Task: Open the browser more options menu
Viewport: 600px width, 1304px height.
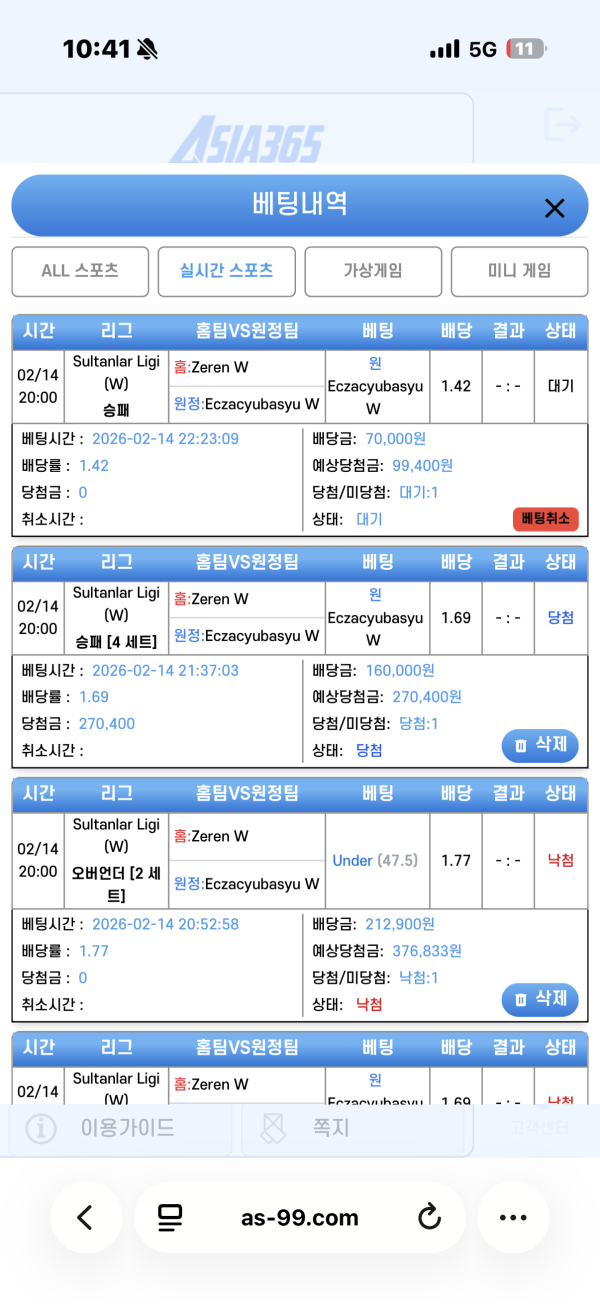Action: pos(513,1217)
